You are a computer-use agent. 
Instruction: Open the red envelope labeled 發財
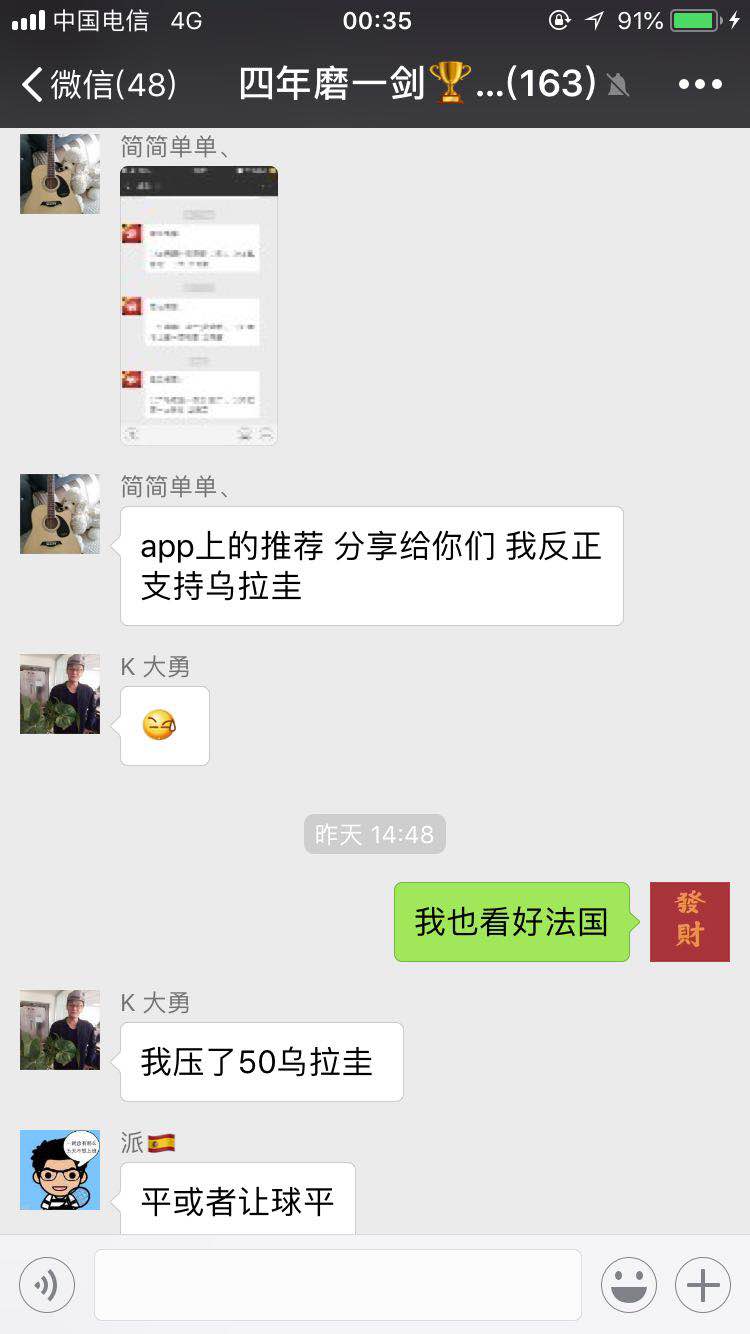tap(689, 921)
